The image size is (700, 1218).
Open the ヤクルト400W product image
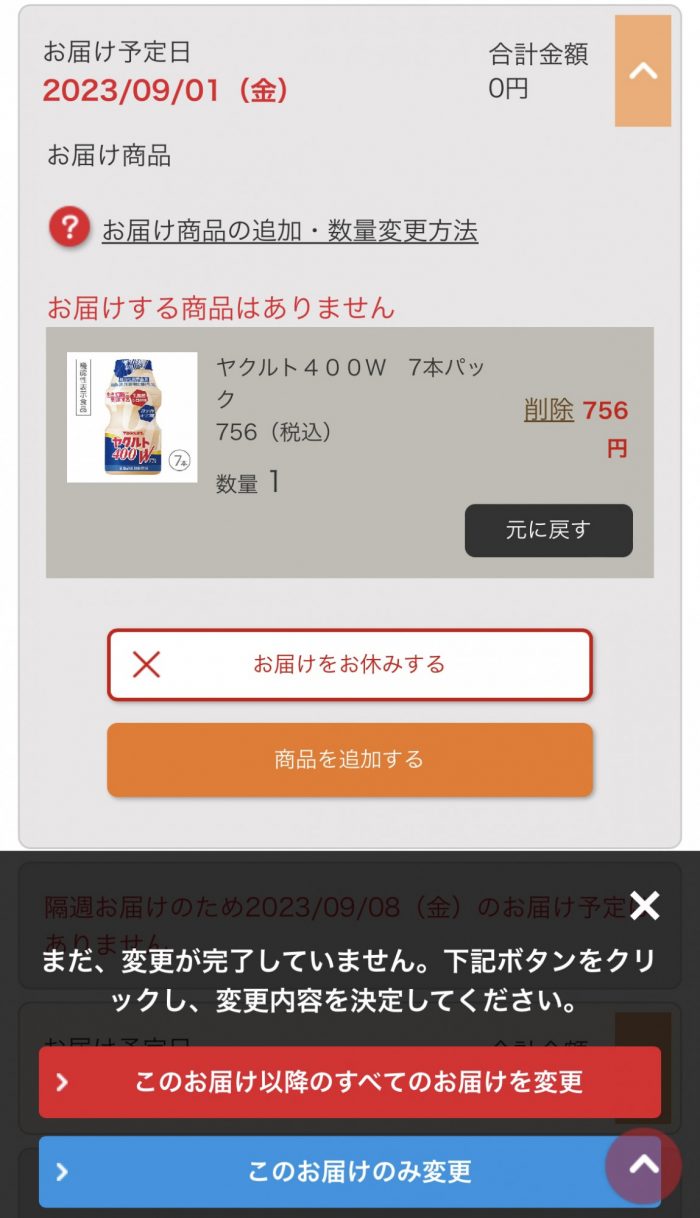tap(132, 417)
